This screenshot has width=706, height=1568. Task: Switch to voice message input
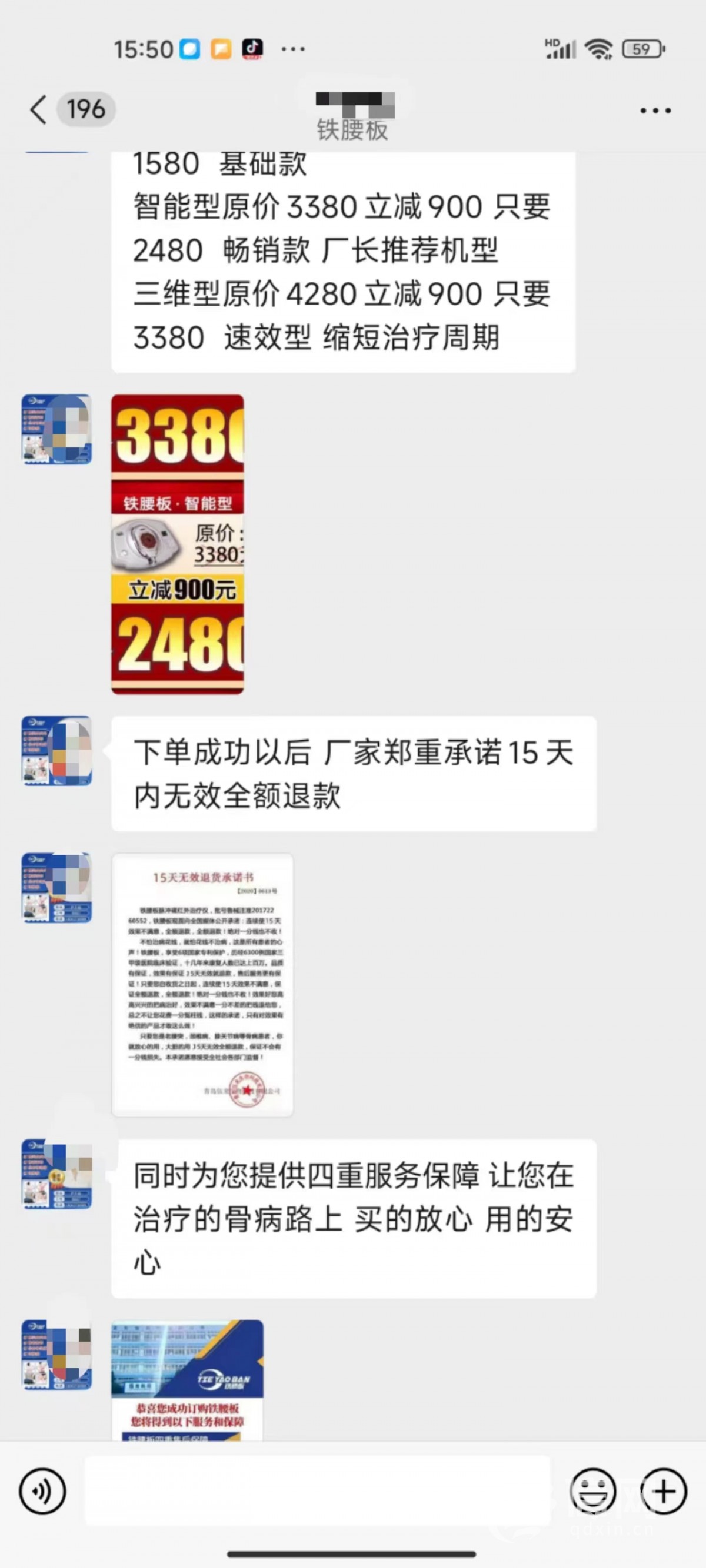(42, 1491)
